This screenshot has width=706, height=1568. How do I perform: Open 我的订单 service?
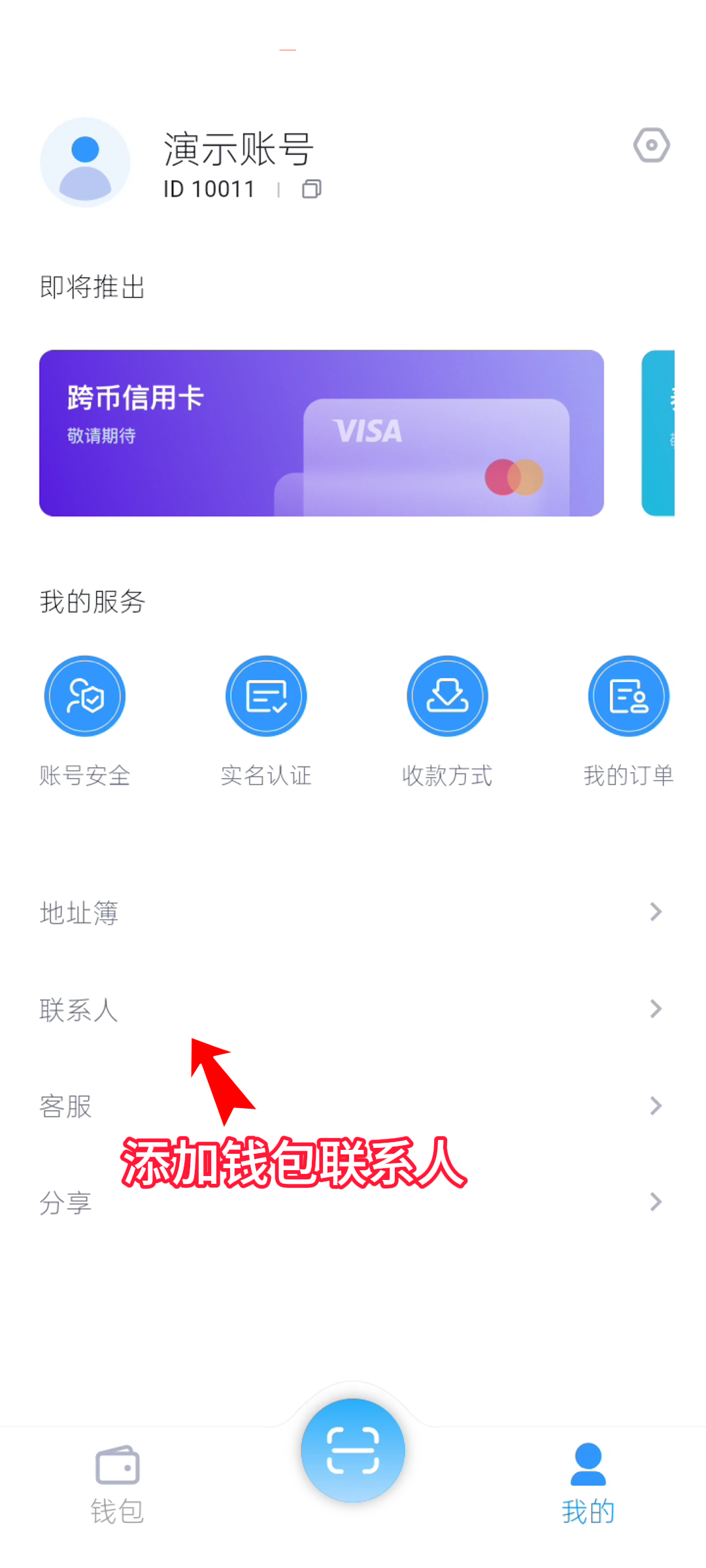click(x=628, y=696)
